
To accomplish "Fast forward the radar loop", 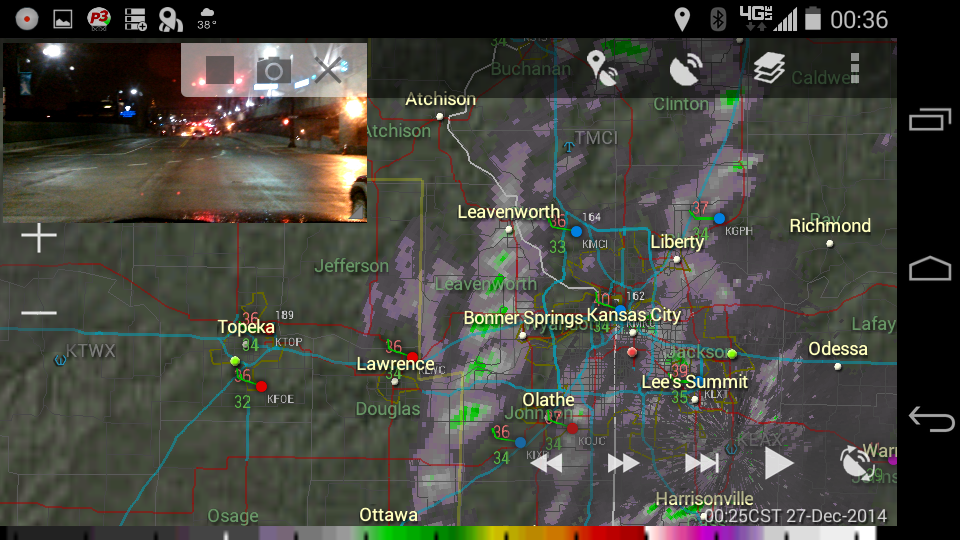I will [623, 463].
